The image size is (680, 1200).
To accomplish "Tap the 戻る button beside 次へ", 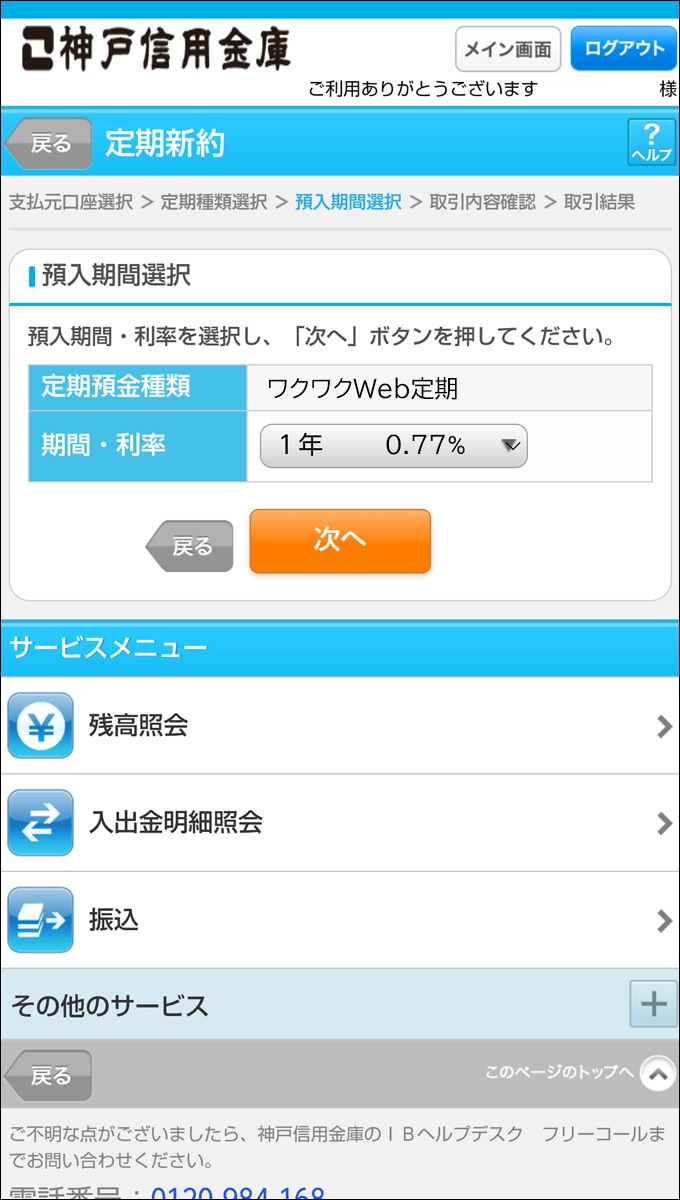I will coord(190,546).
